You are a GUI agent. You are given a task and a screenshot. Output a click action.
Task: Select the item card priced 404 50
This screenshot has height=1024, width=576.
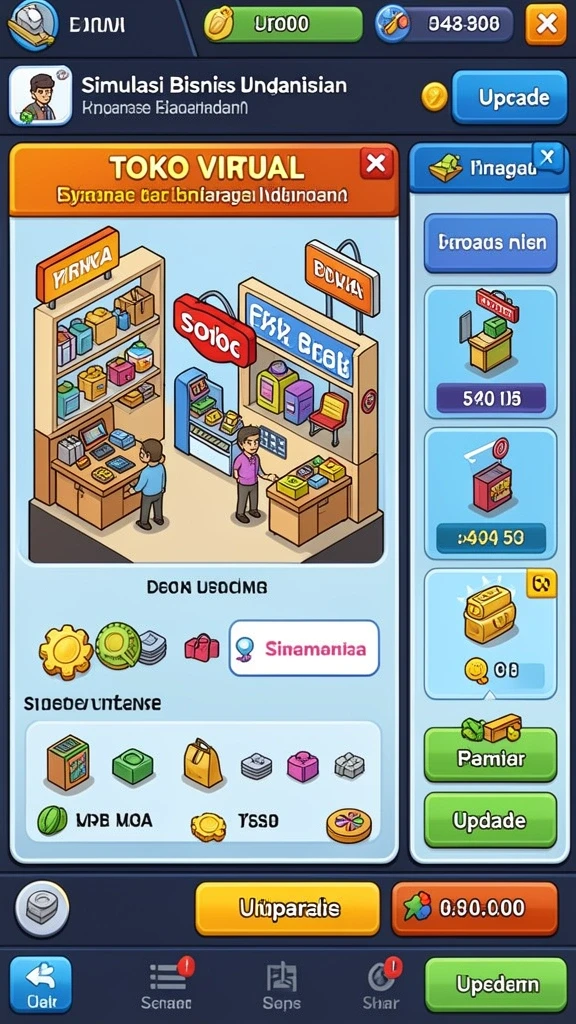(490, 494)
